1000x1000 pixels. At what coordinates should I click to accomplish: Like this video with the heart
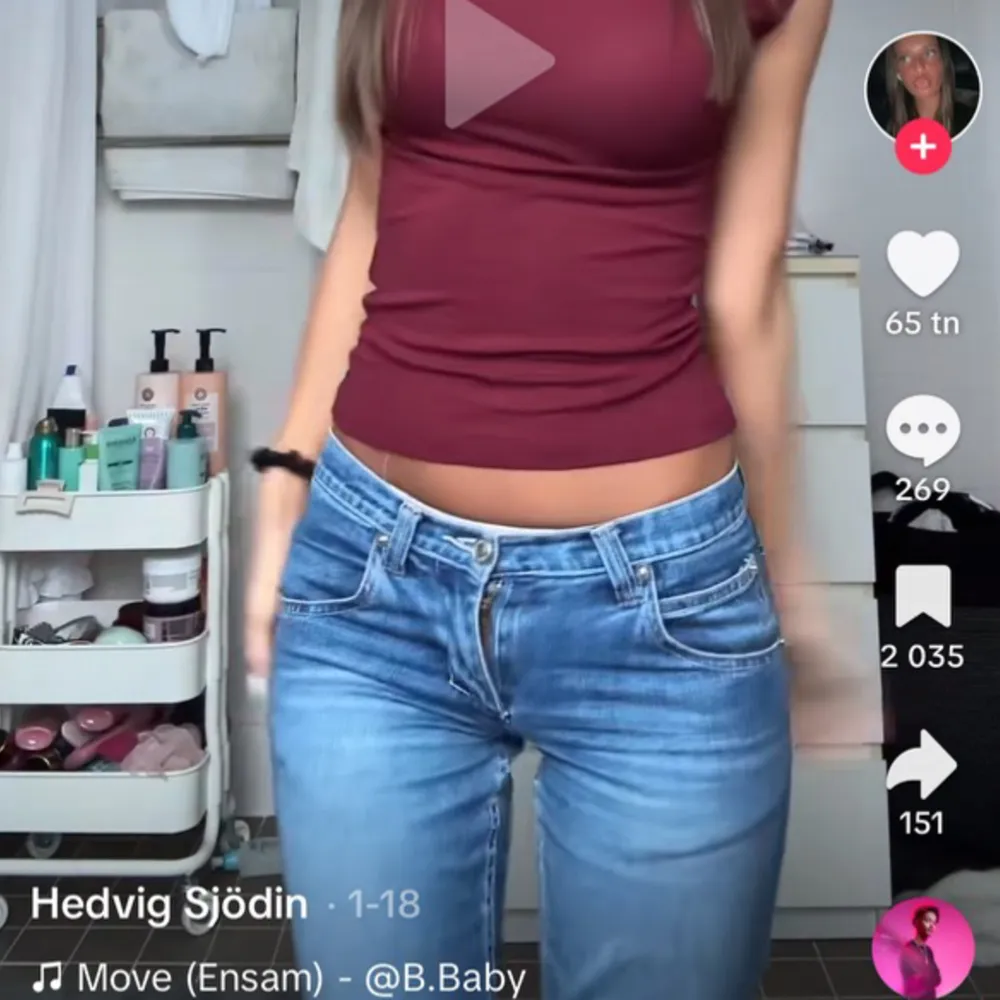(x=922, y=265)
